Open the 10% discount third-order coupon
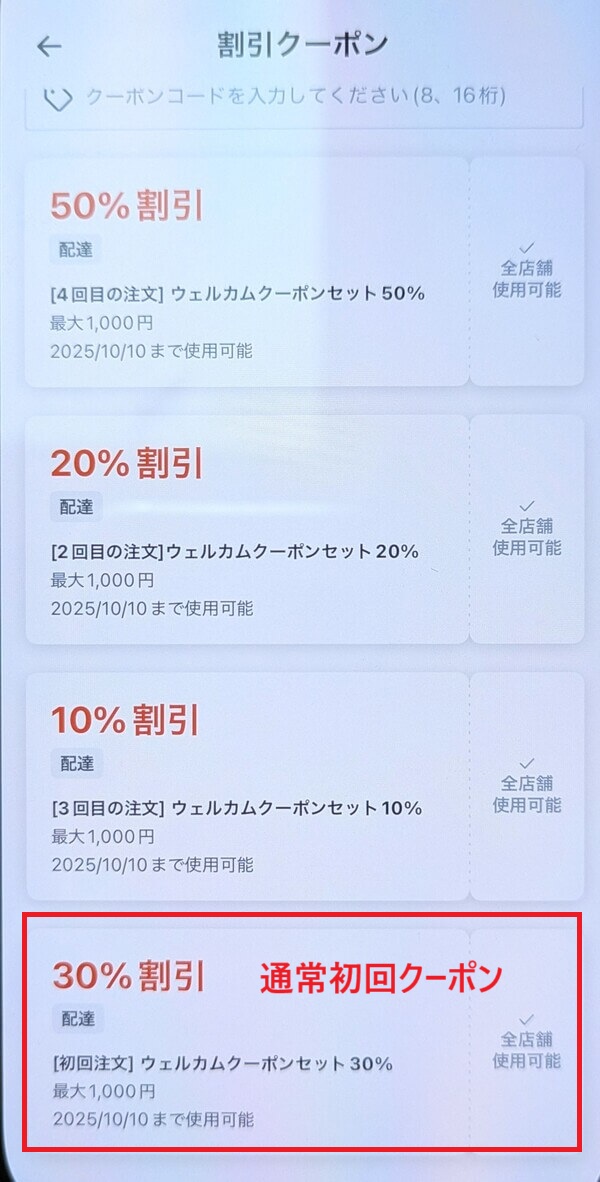600x1182 pixels. pyautogui.click(x=247, y=786)
